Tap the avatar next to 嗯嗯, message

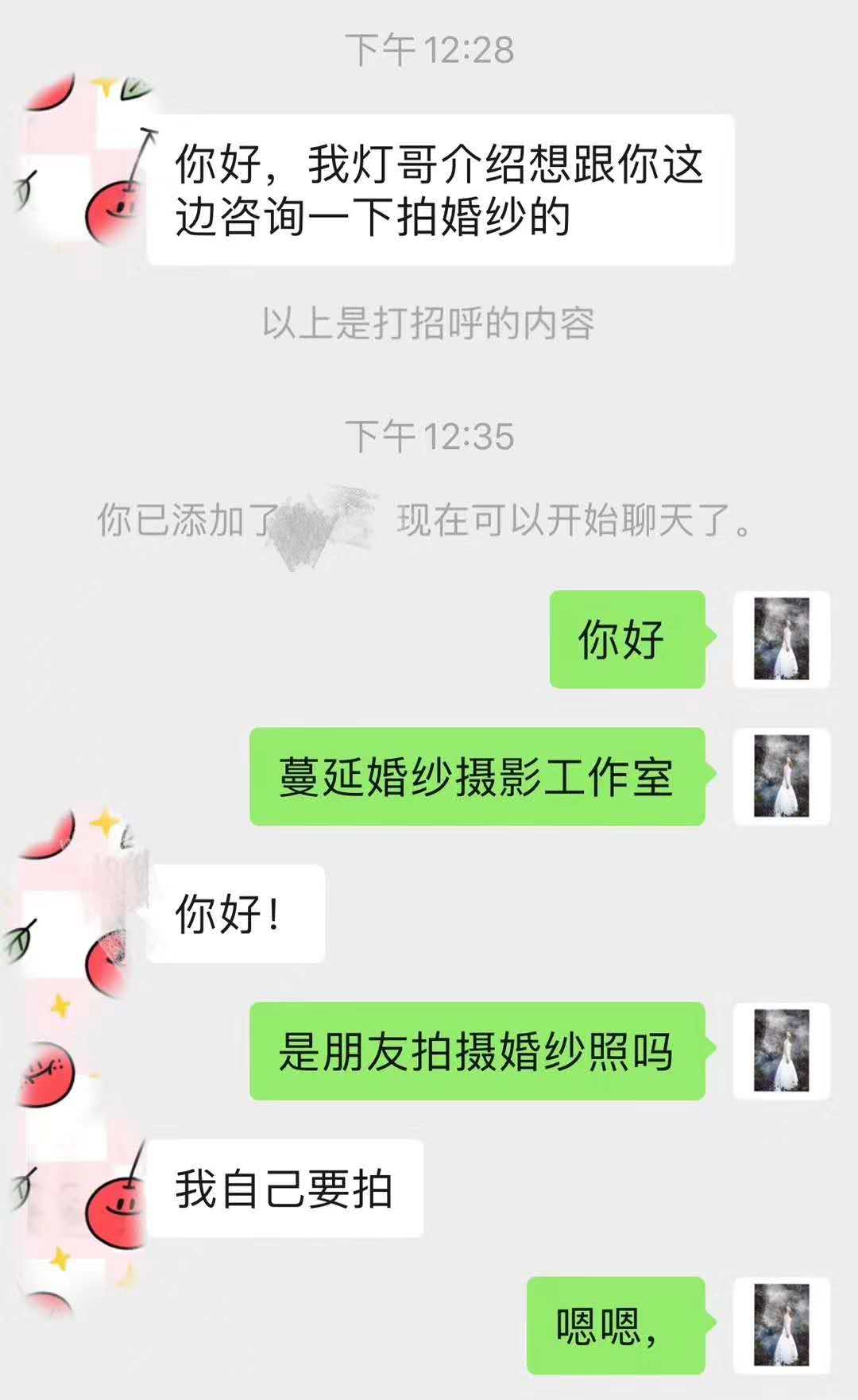(781, 1325)
